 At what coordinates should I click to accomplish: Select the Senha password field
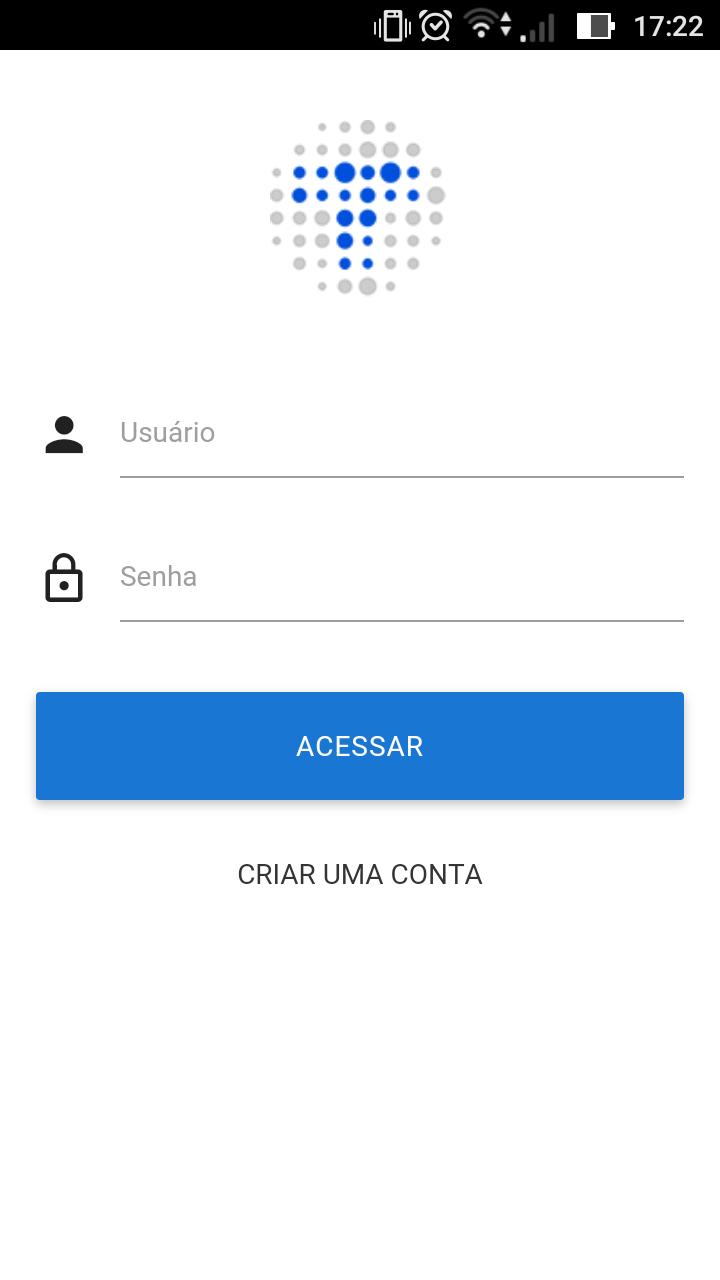pyautogui.click(x=400, y=578)
